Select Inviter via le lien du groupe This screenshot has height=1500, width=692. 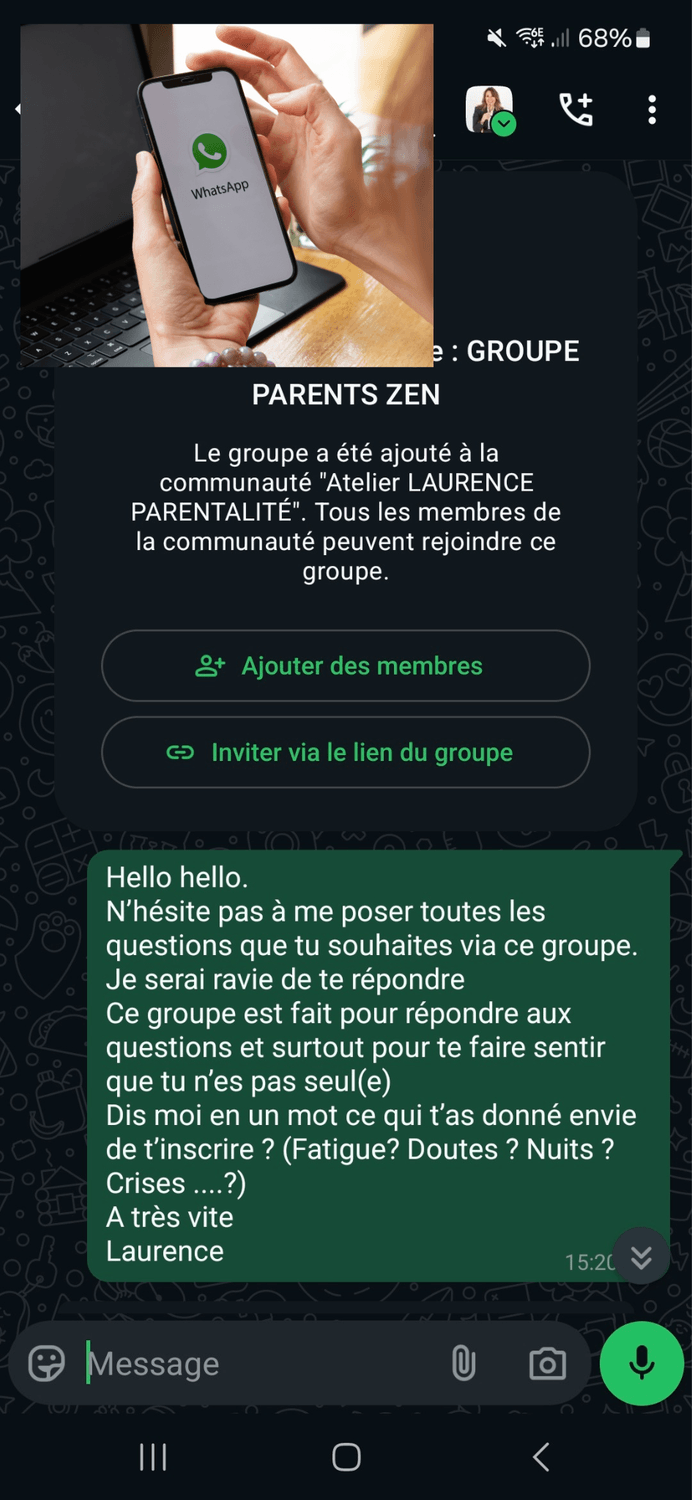pos(345,753)
